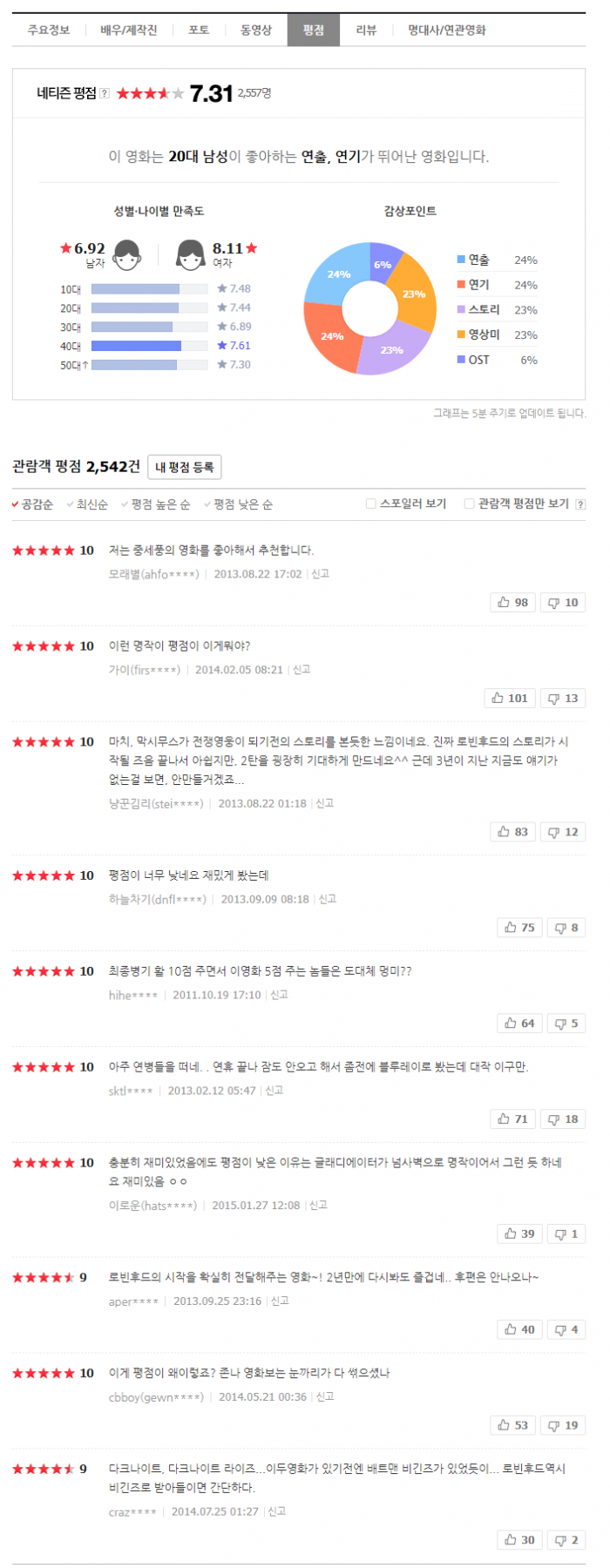Viewport: 610px width, 1568px height.
Task: Open the help icon next to 네티즌 평점
Action: pyautogui.click(x=105, y=93)
